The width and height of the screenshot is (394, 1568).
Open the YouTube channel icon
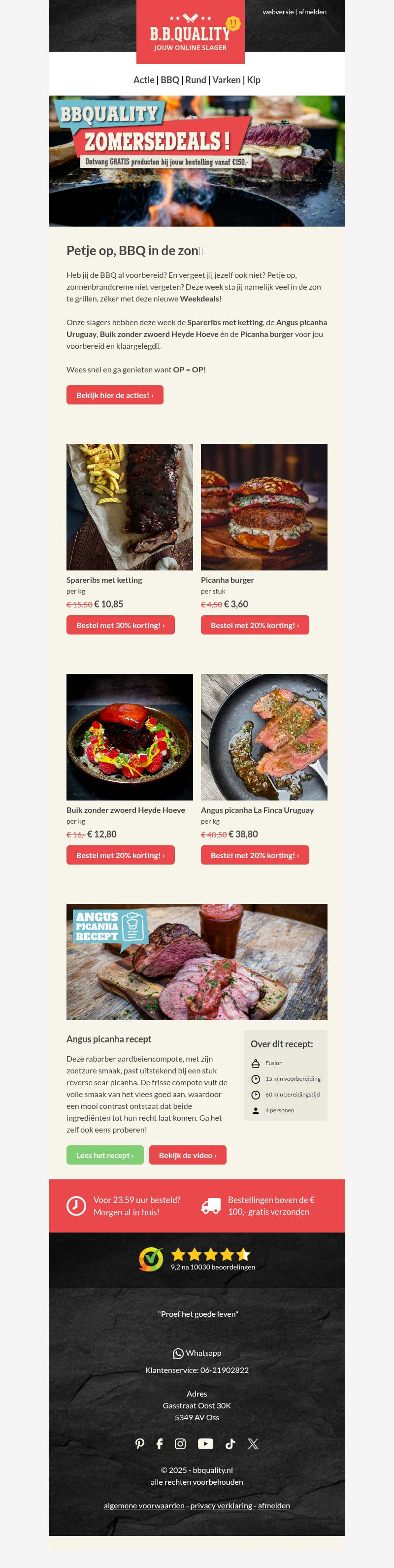click(x=205, y=1444)
